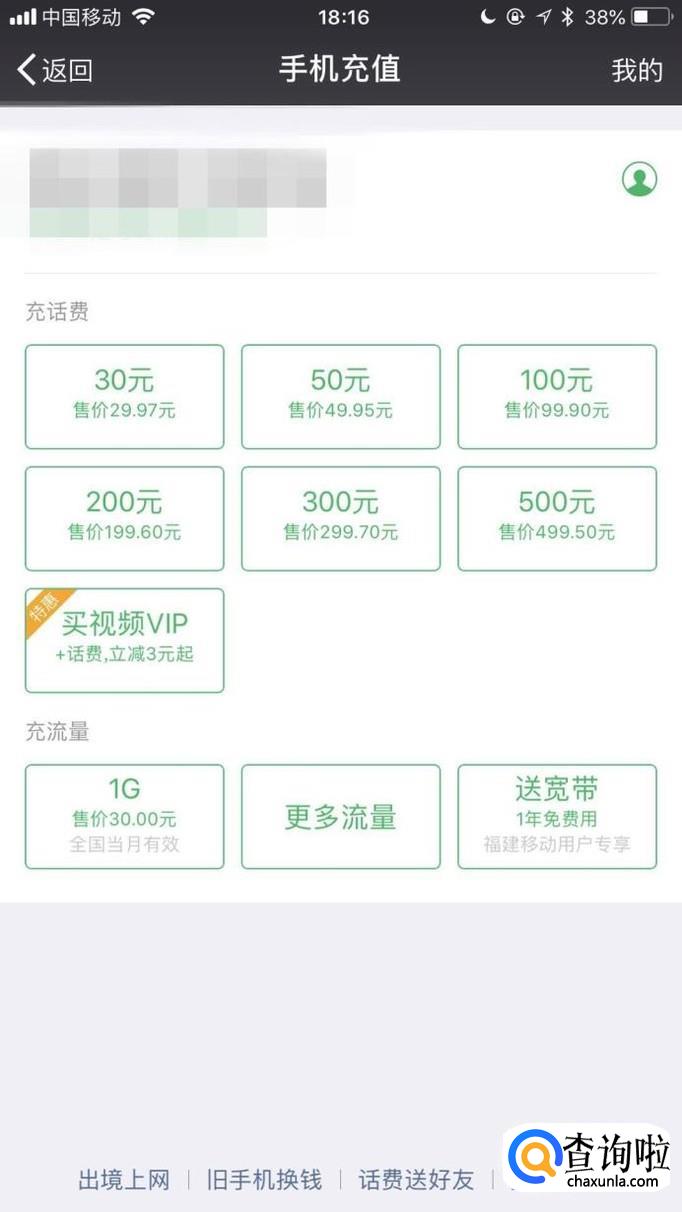
Task: Open the 出境上网 link
Action: (124, 1180)
